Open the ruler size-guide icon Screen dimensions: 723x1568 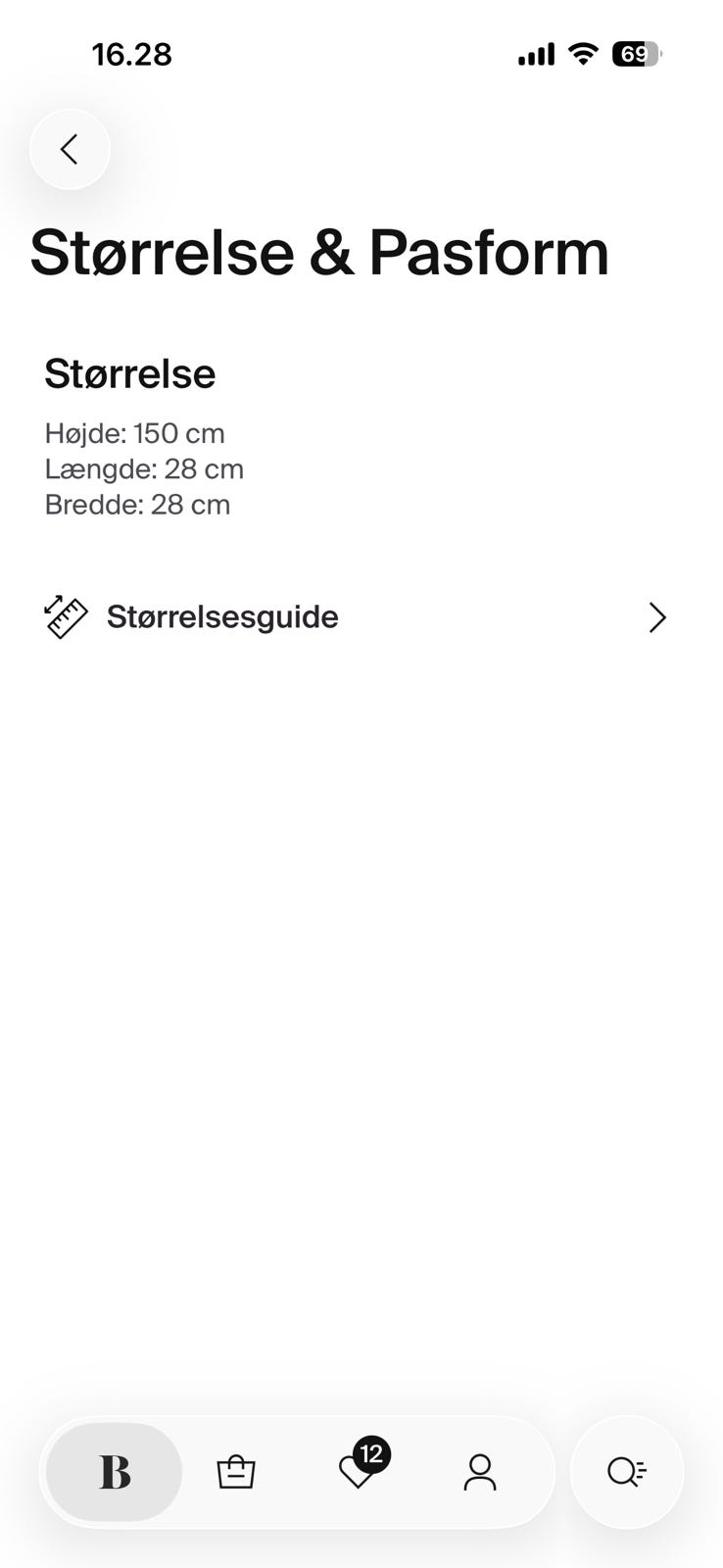point(65,617)
